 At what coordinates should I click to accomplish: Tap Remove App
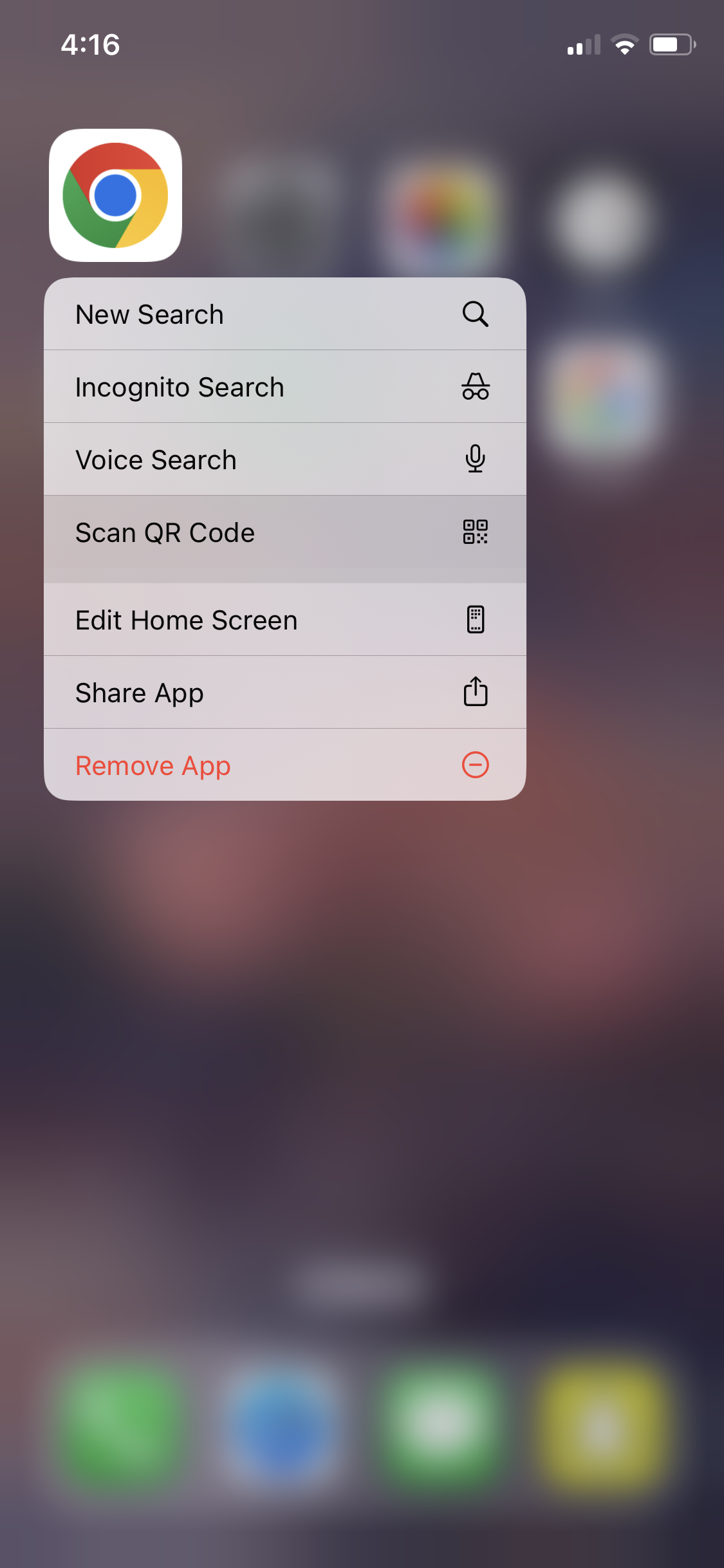pyautogui.click(x=284, y=766)
